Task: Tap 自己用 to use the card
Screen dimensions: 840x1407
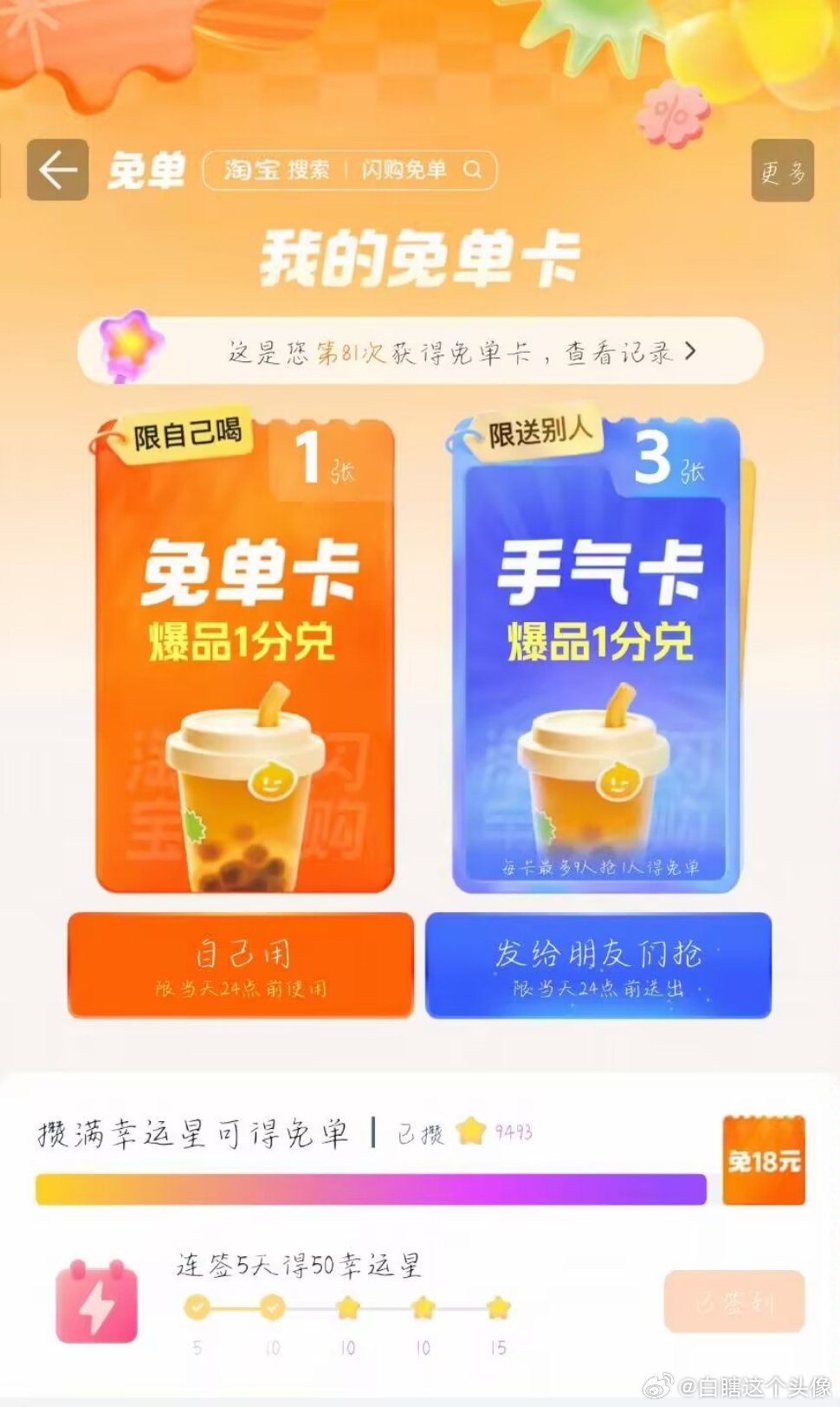Action: 241,964
